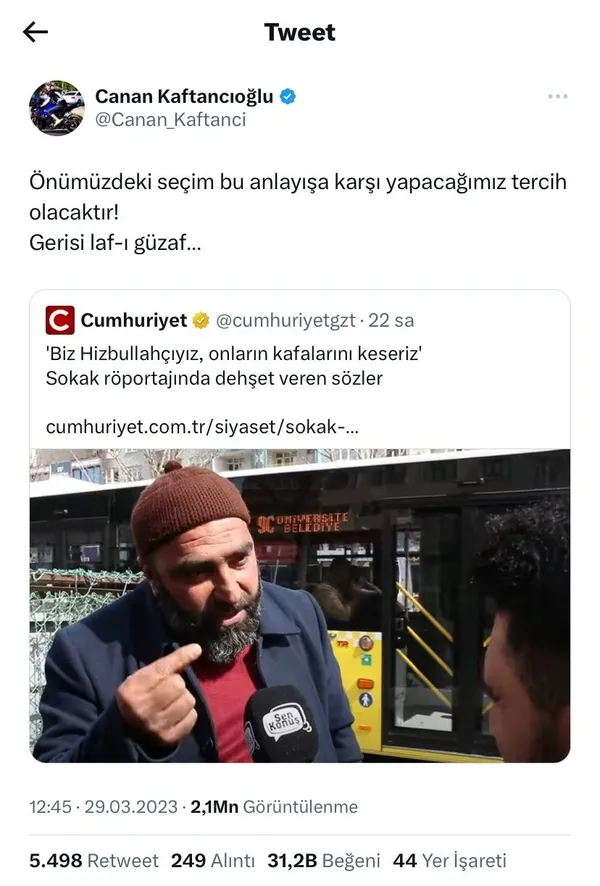The height and width of the screenshot is (886, 600).
Task: Open the tweet's three-dot overflow menu
Action: point(557,97)
